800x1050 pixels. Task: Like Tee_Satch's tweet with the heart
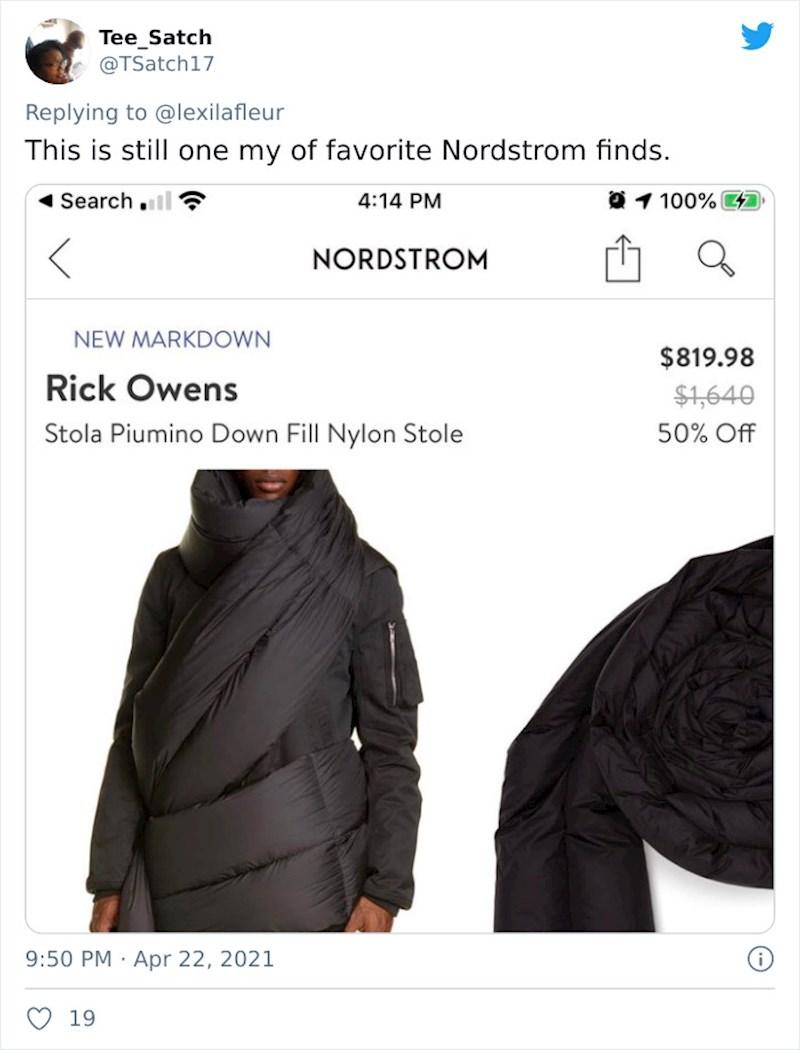(41, 1019)
